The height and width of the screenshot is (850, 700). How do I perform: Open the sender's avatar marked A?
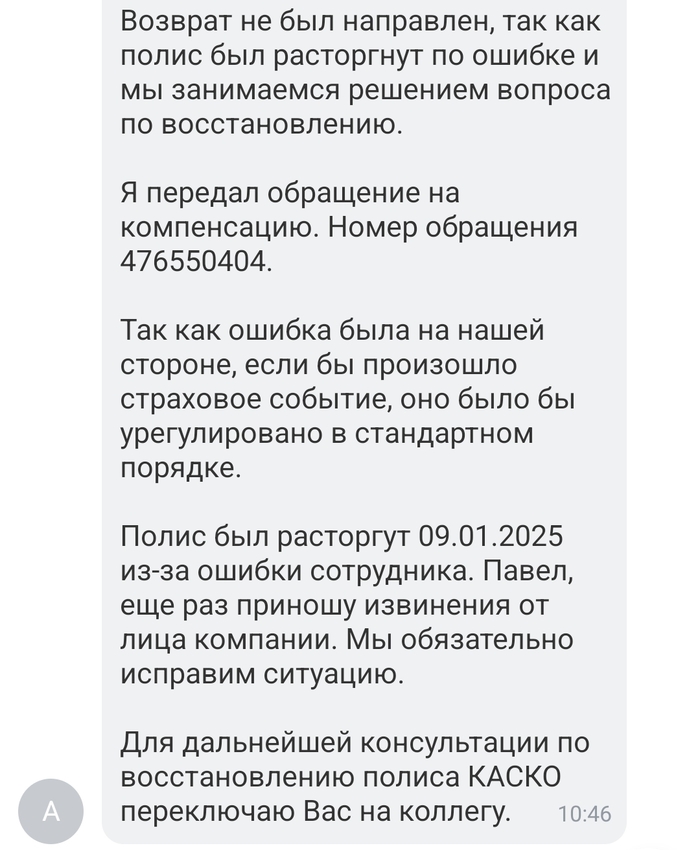[x=51, y=810]
